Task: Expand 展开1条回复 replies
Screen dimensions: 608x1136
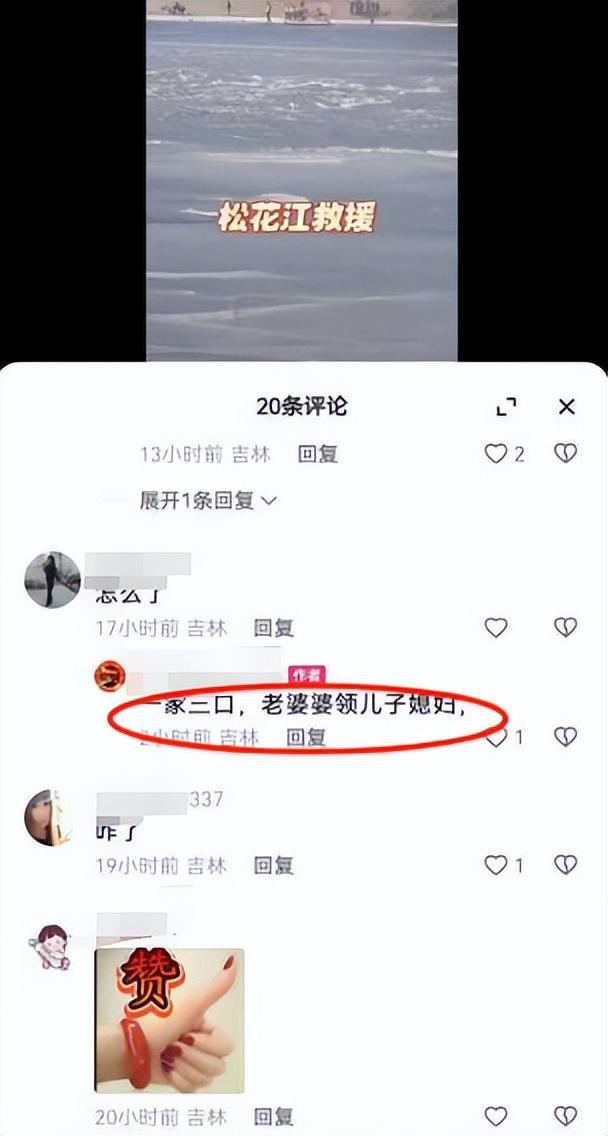Action: [x=208, y=500]
